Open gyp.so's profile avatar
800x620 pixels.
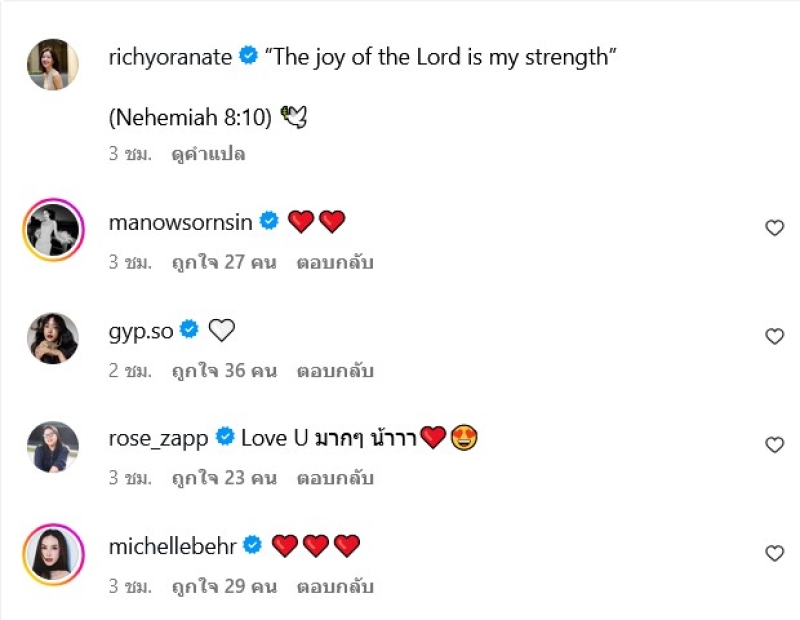52,338
